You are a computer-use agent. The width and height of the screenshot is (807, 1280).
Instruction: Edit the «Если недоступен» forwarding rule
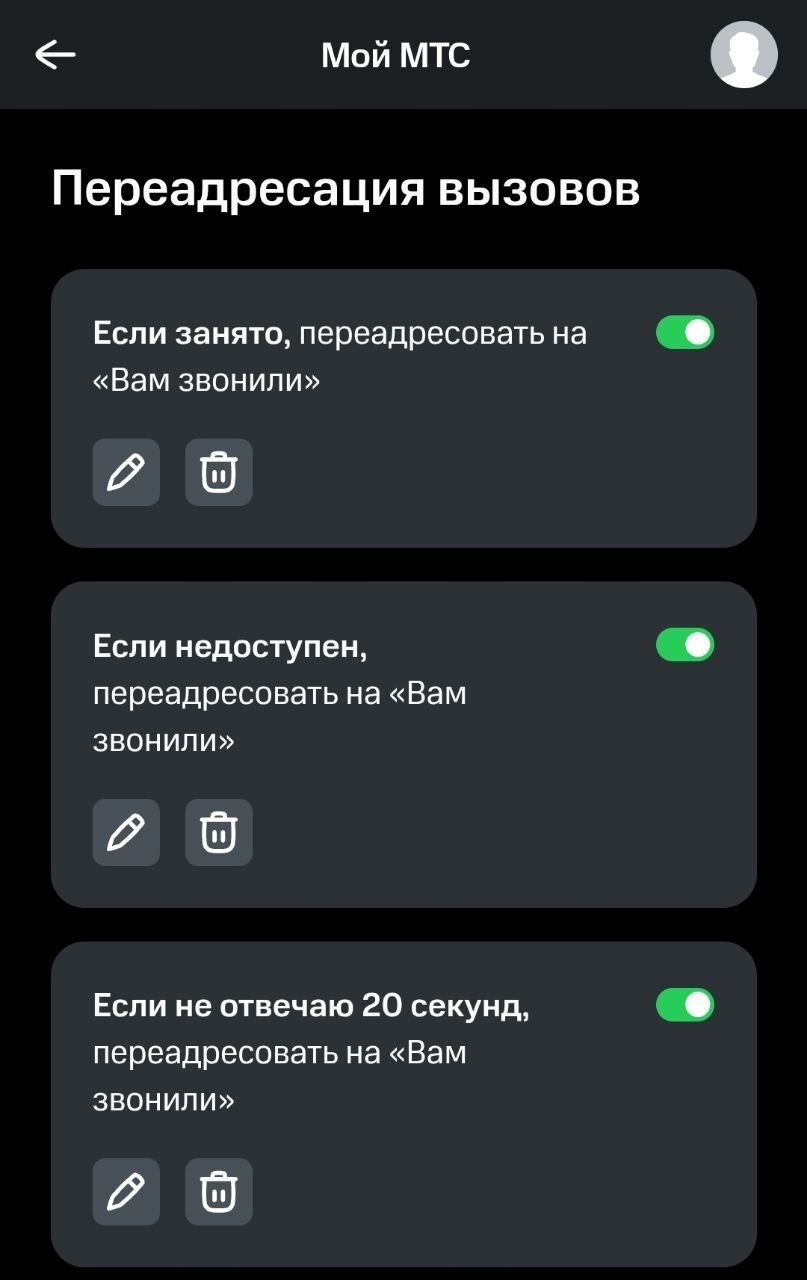126,832
